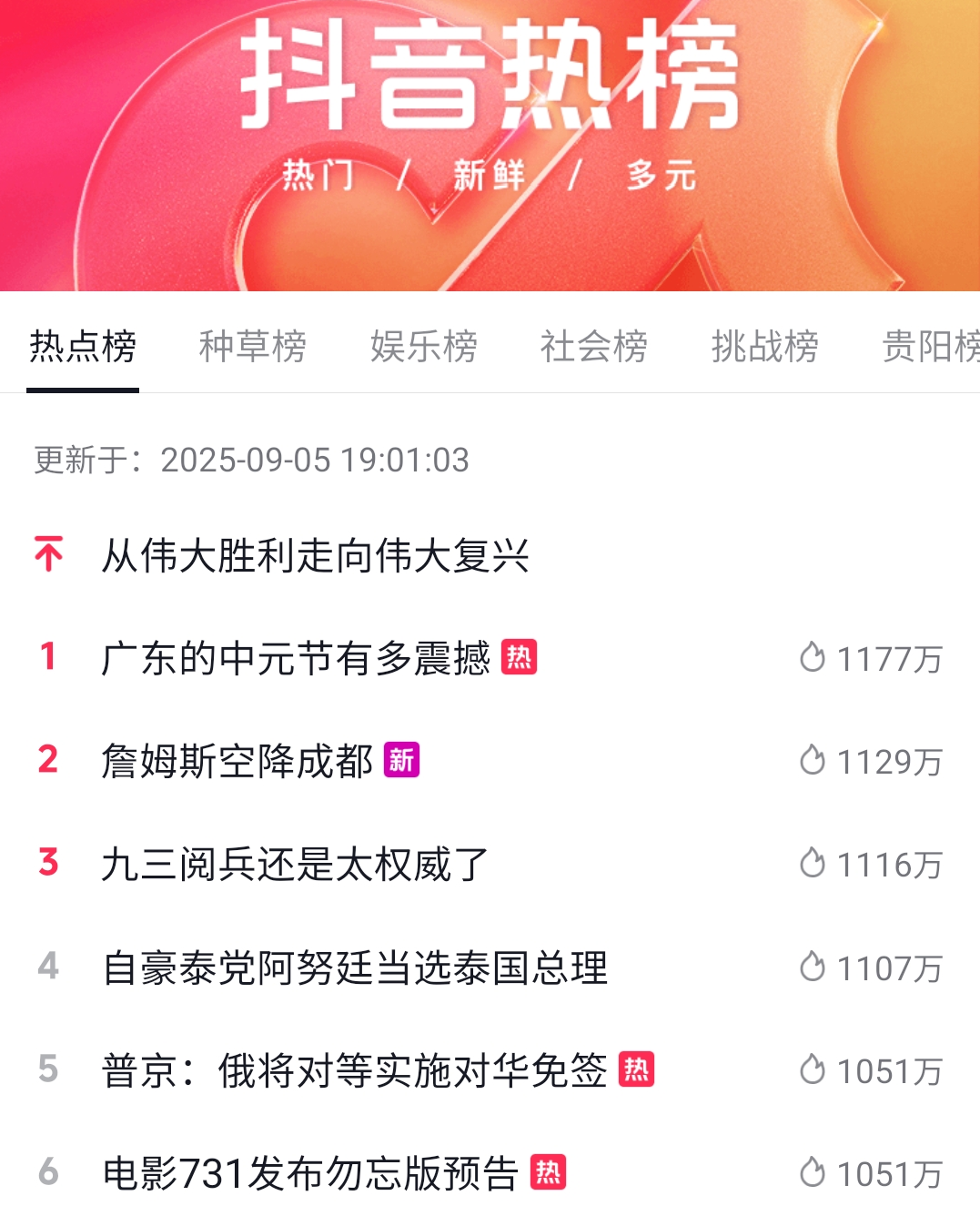Viewport: 980px width, 1226px height.
Task: Open 九三阅兵还是太权威了 topic
Action: pos(296,864)
